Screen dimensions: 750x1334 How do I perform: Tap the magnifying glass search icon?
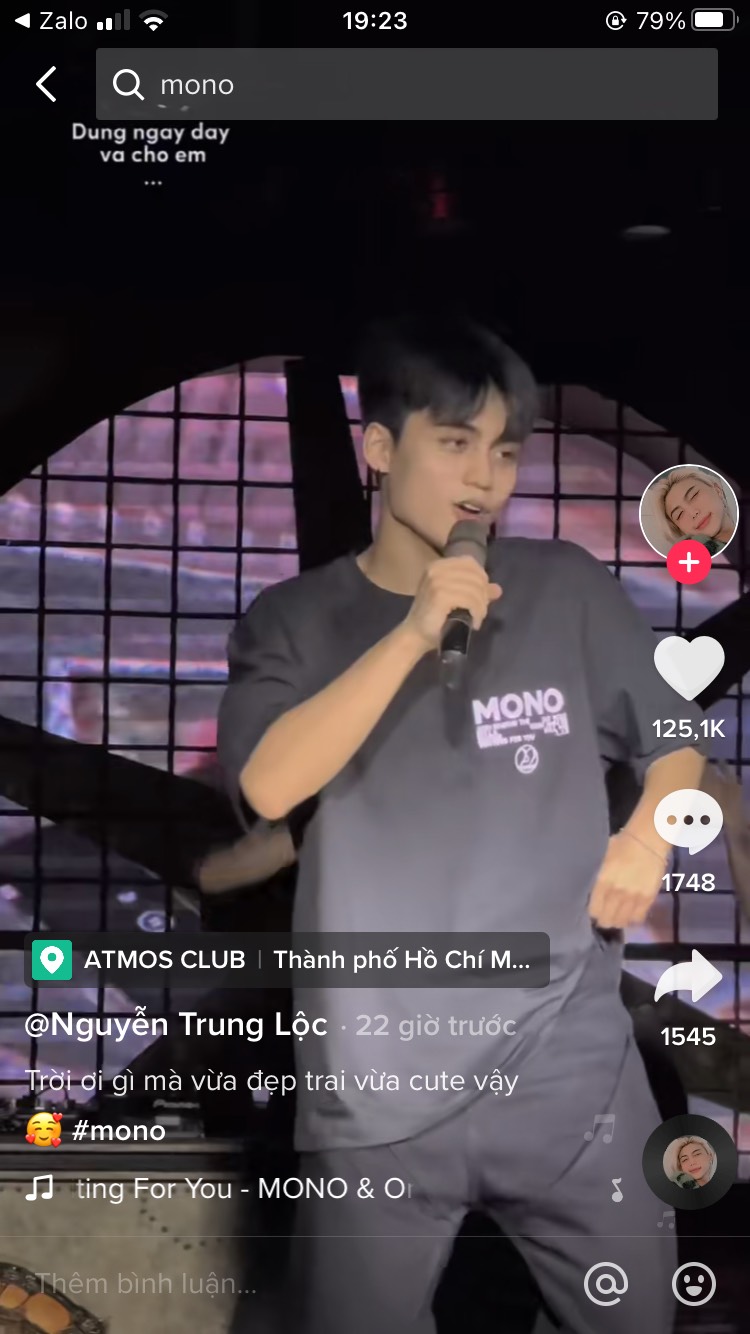click(x=128, y=84)
